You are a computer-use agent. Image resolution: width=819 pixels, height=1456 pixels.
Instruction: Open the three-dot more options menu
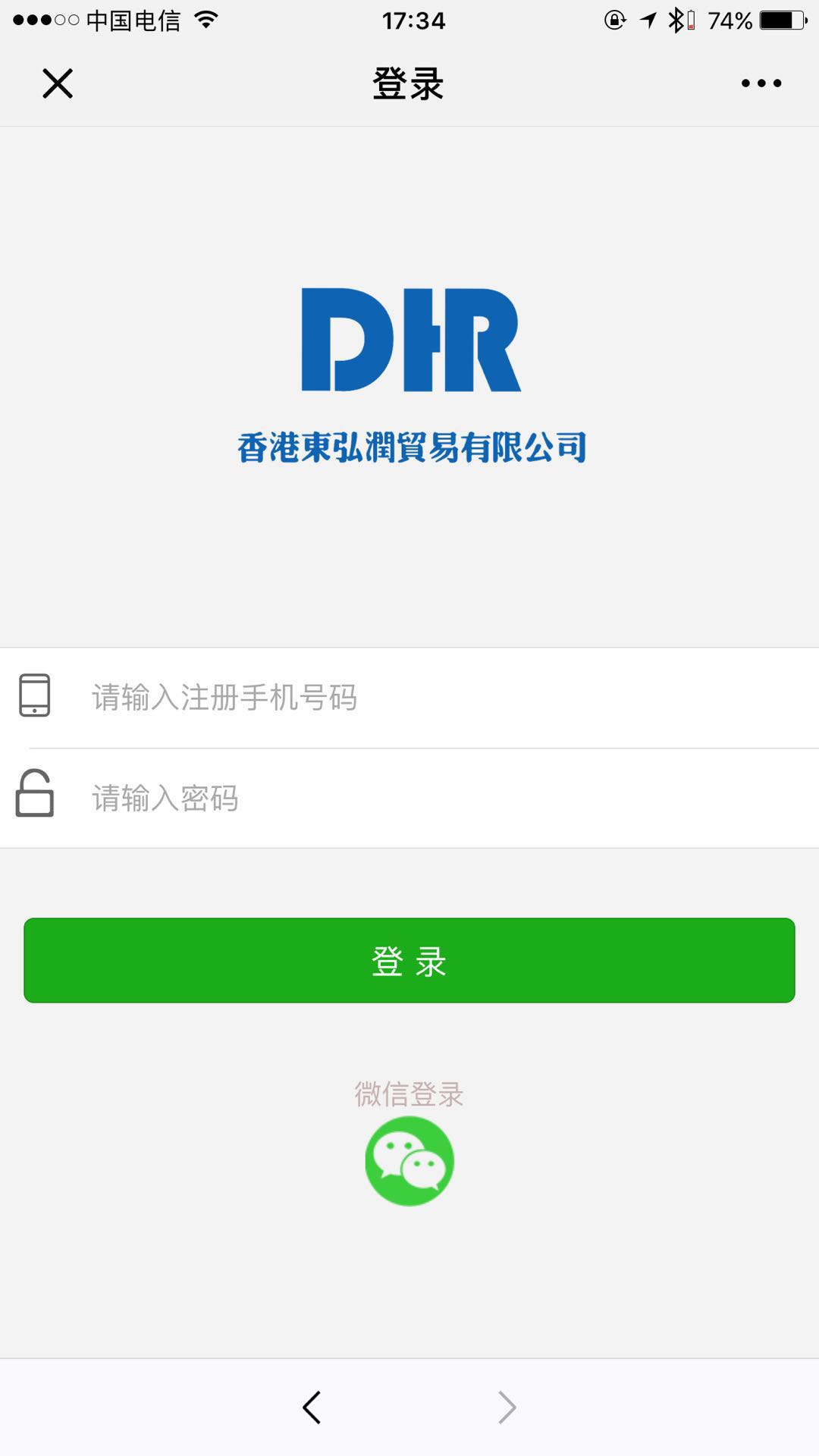click(x=761, y=83)
